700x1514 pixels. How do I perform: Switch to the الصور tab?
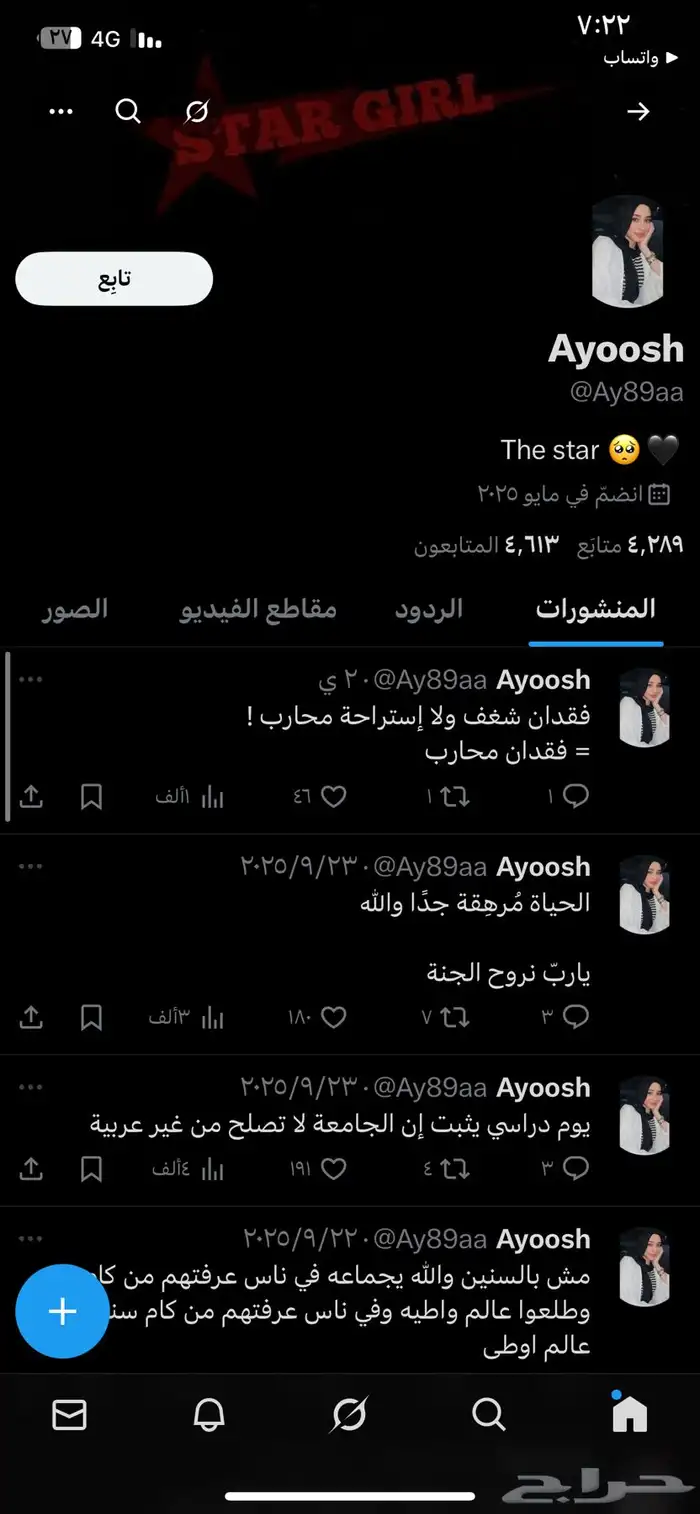pyautogui.click(x=75, y=609)
